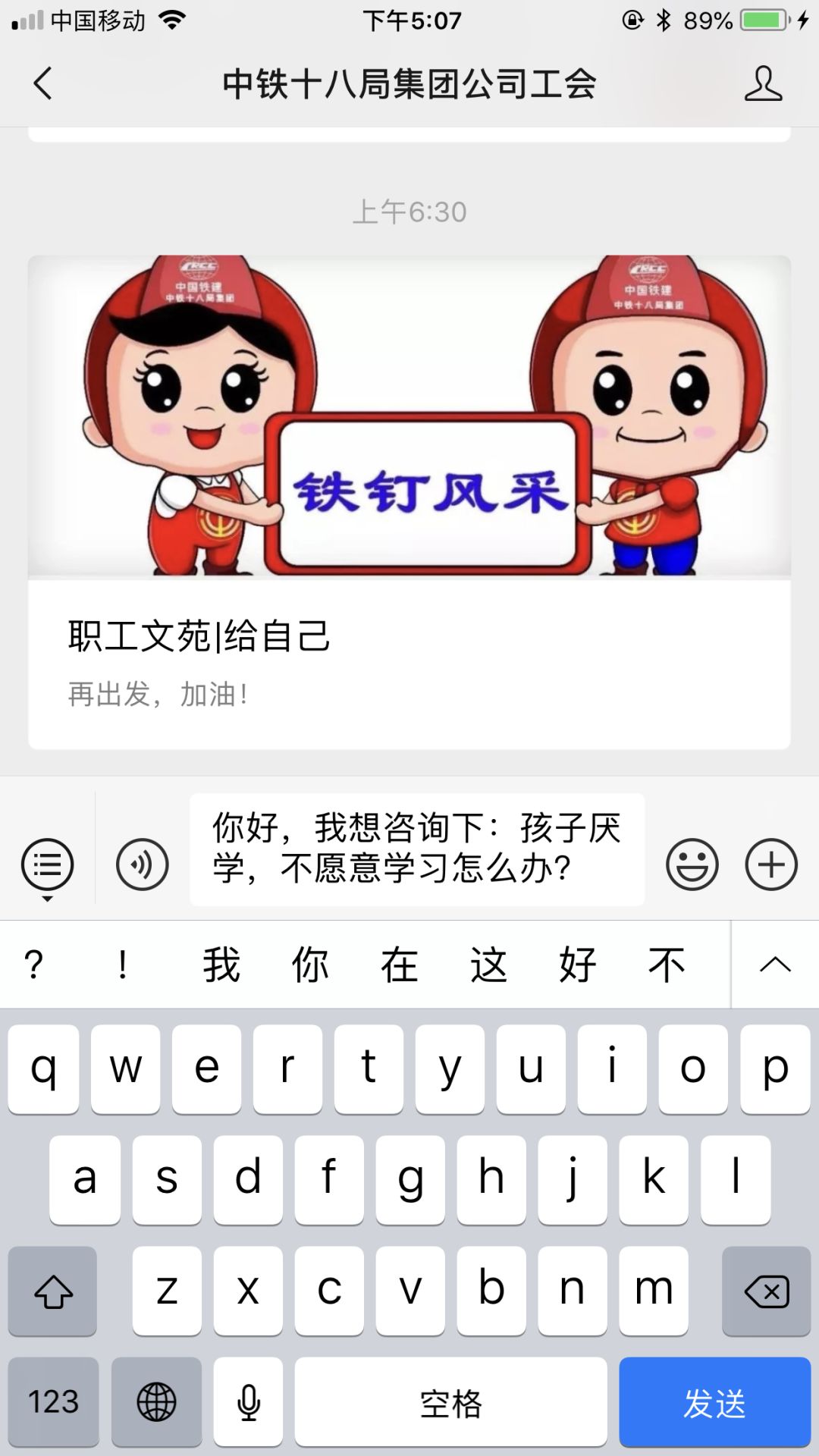Go back from the official account chat

click(43, 83)
